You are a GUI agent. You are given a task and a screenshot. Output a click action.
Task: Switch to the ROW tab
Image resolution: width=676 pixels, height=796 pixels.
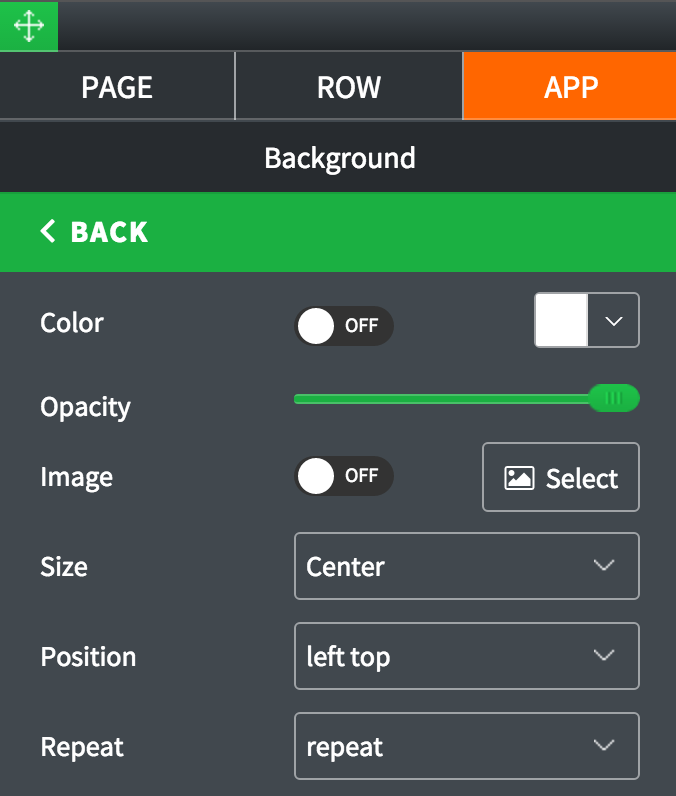point(348,87)
